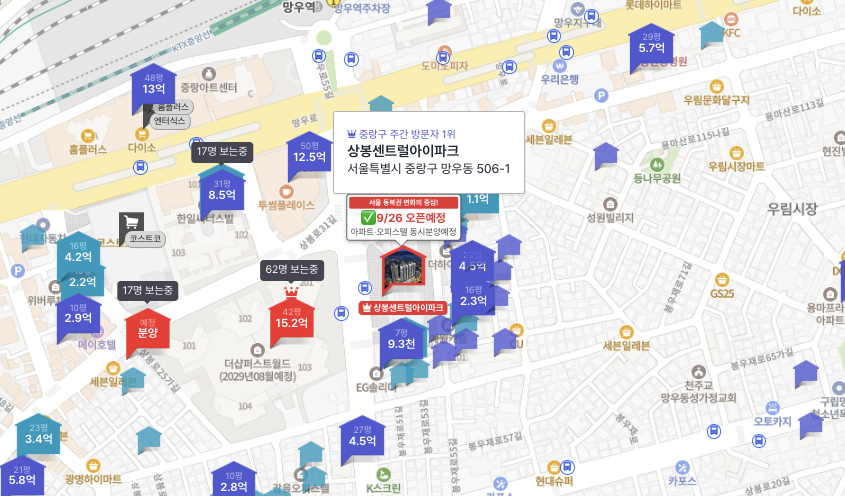
Task: Open the 5.8억 price marker
Action: tap(21, 476)
